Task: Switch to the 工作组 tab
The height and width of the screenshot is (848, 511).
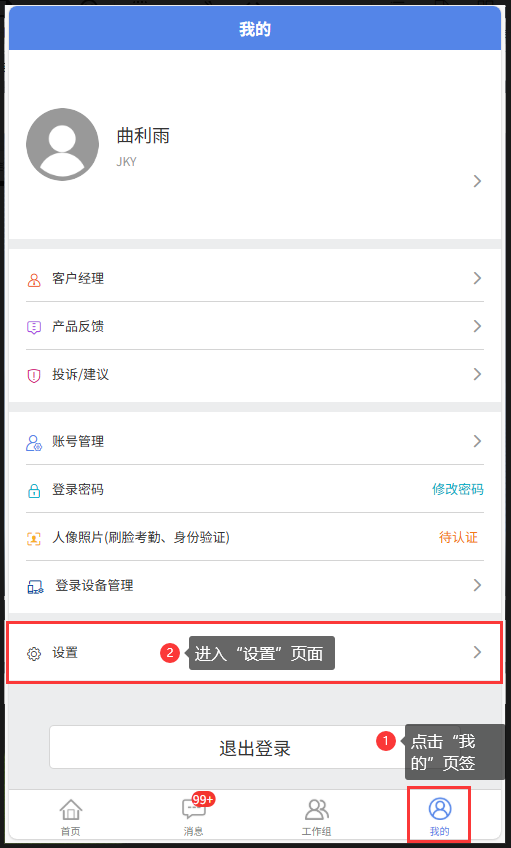Action: pyautogui.click(x=316, y=817)
